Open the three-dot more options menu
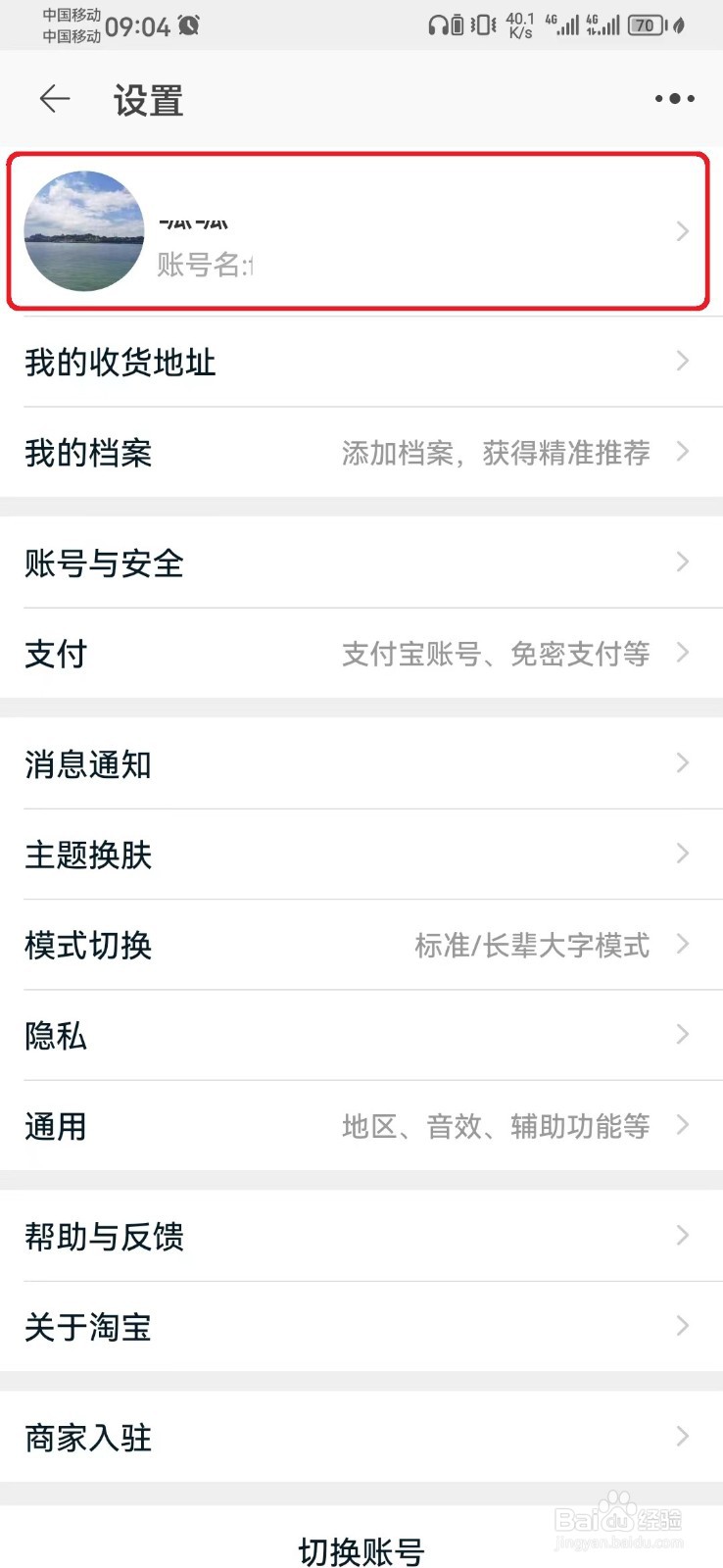This screenshot has width=723, height=1568. click(673, 98)
